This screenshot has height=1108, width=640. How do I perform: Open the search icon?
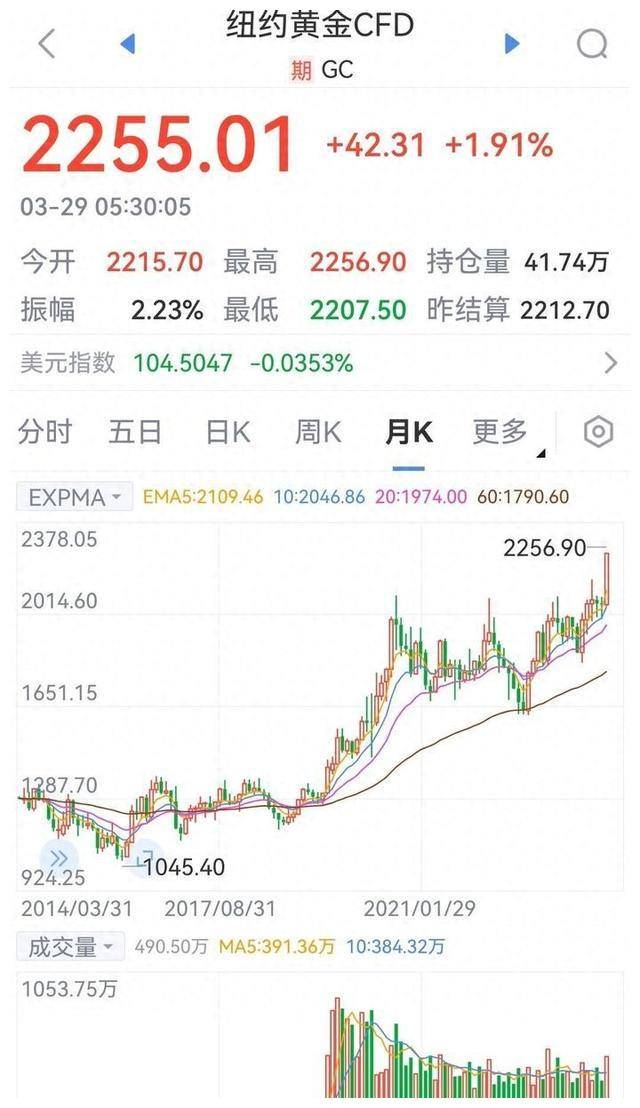click(592, 44)
